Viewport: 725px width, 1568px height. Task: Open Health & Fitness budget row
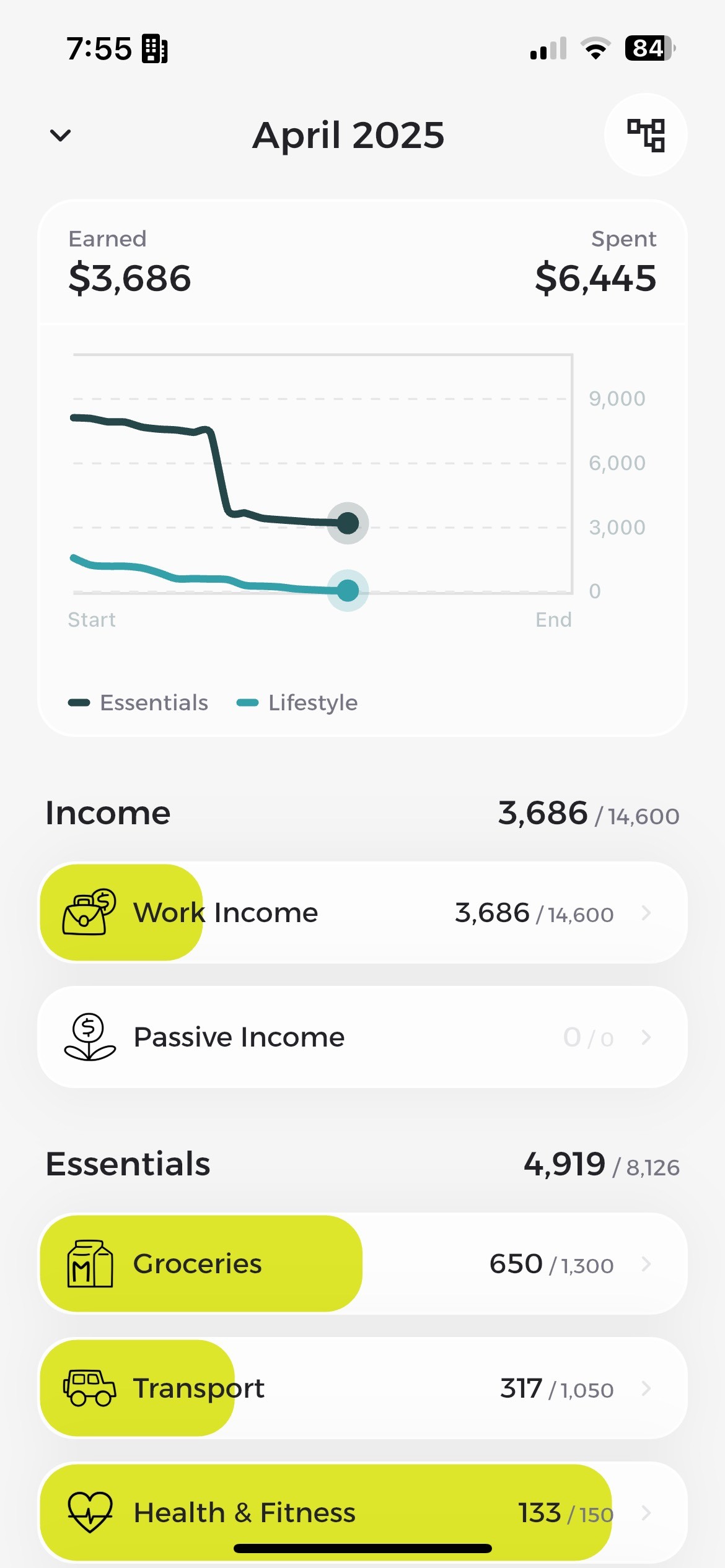tap(362, 1512)
